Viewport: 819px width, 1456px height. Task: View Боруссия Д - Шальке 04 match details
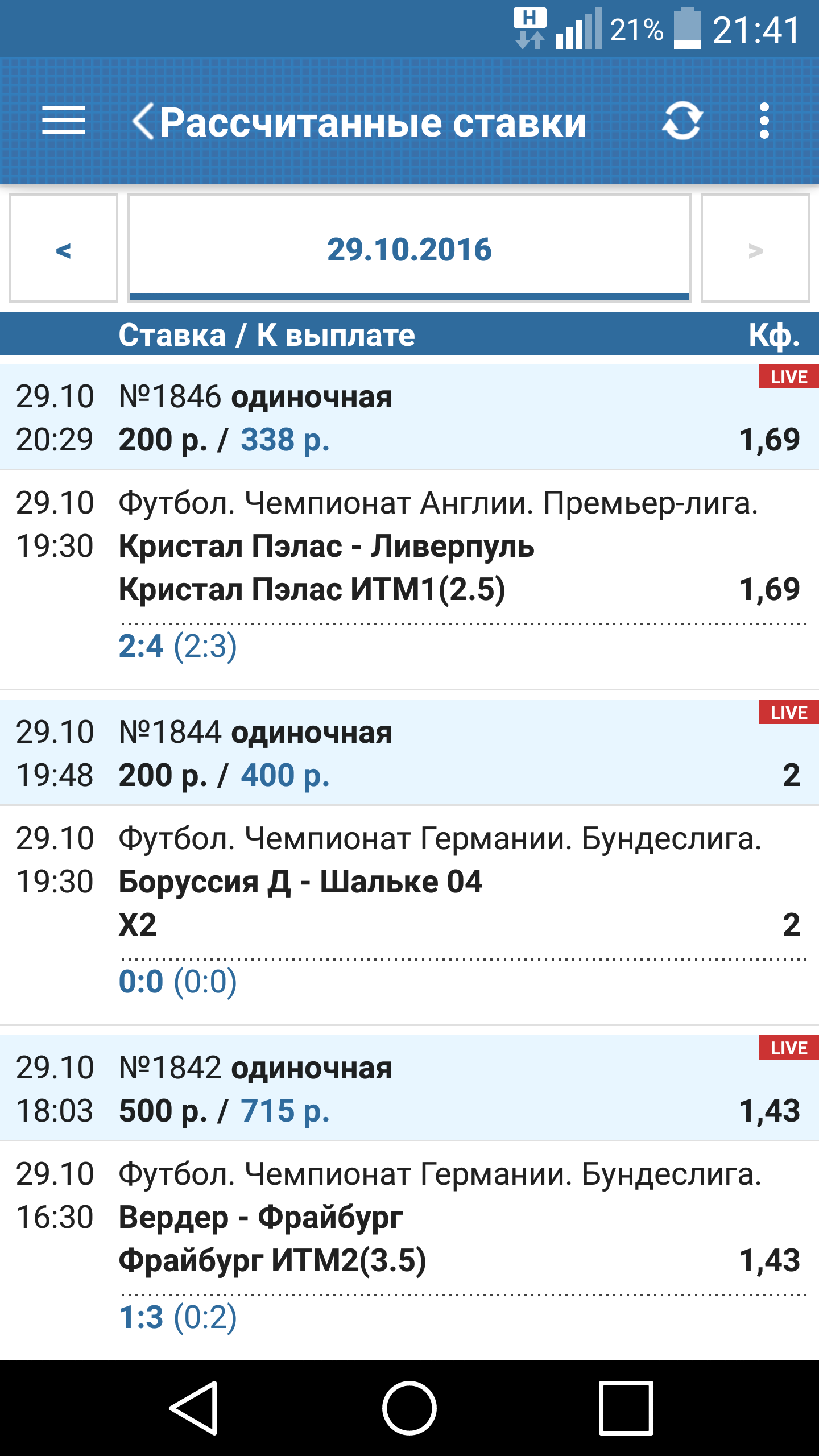click(x=409, y=916)
